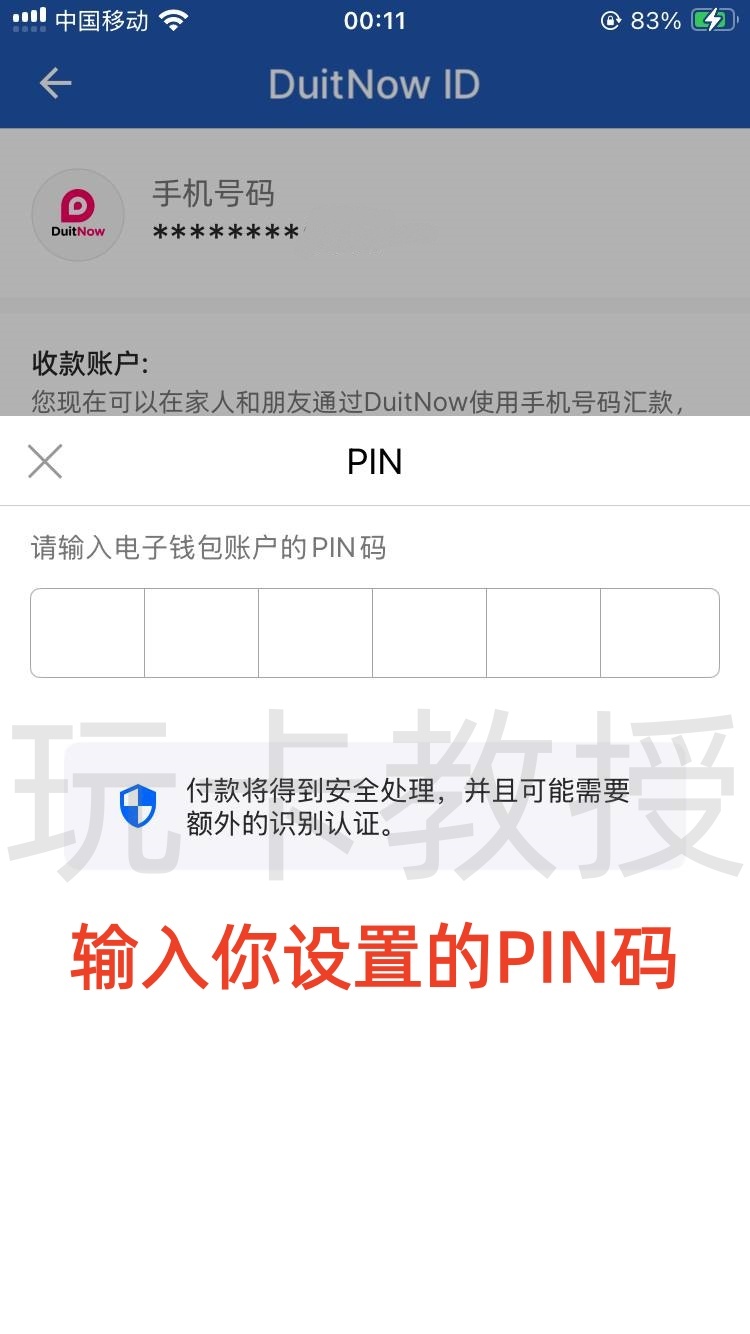Tap the orientation lock icon near battery
Screen dimensions: 750x1334
point(610,19)
